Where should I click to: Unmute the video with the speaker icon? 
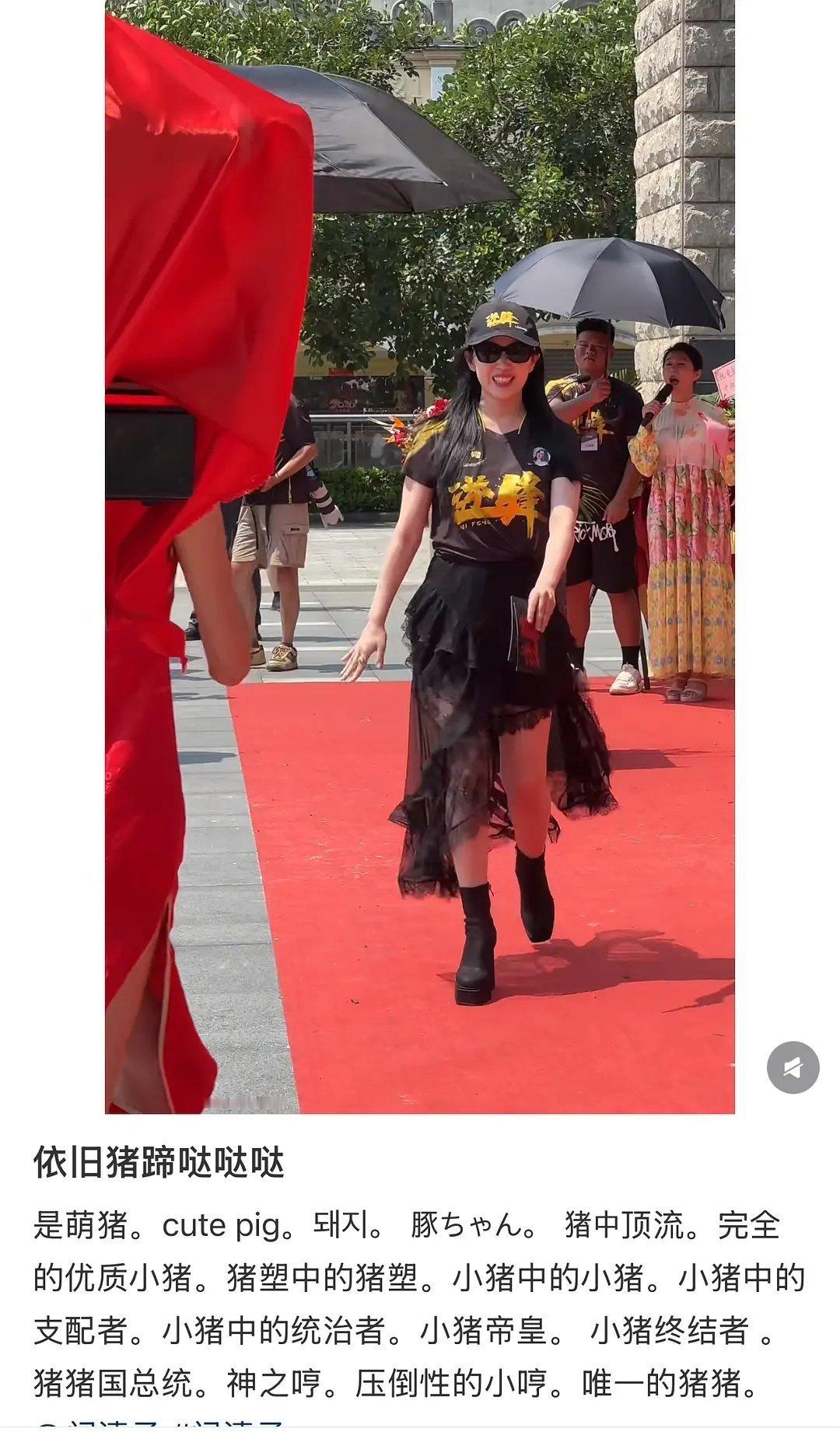793,1068
